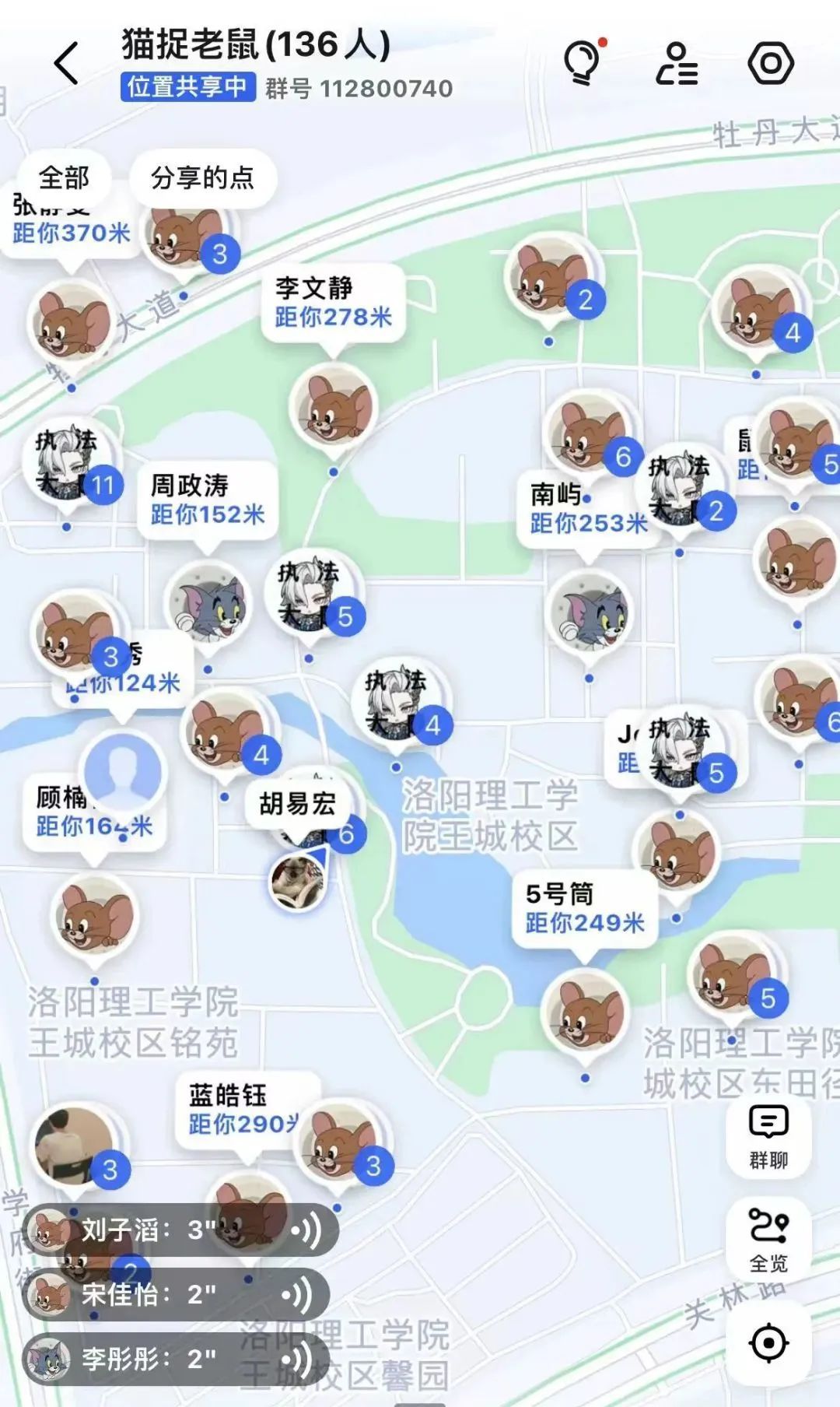Open group settings hexagon icon
Image resolution: width=840 pixels, height=1407 pixels.
tap(770, 63)
